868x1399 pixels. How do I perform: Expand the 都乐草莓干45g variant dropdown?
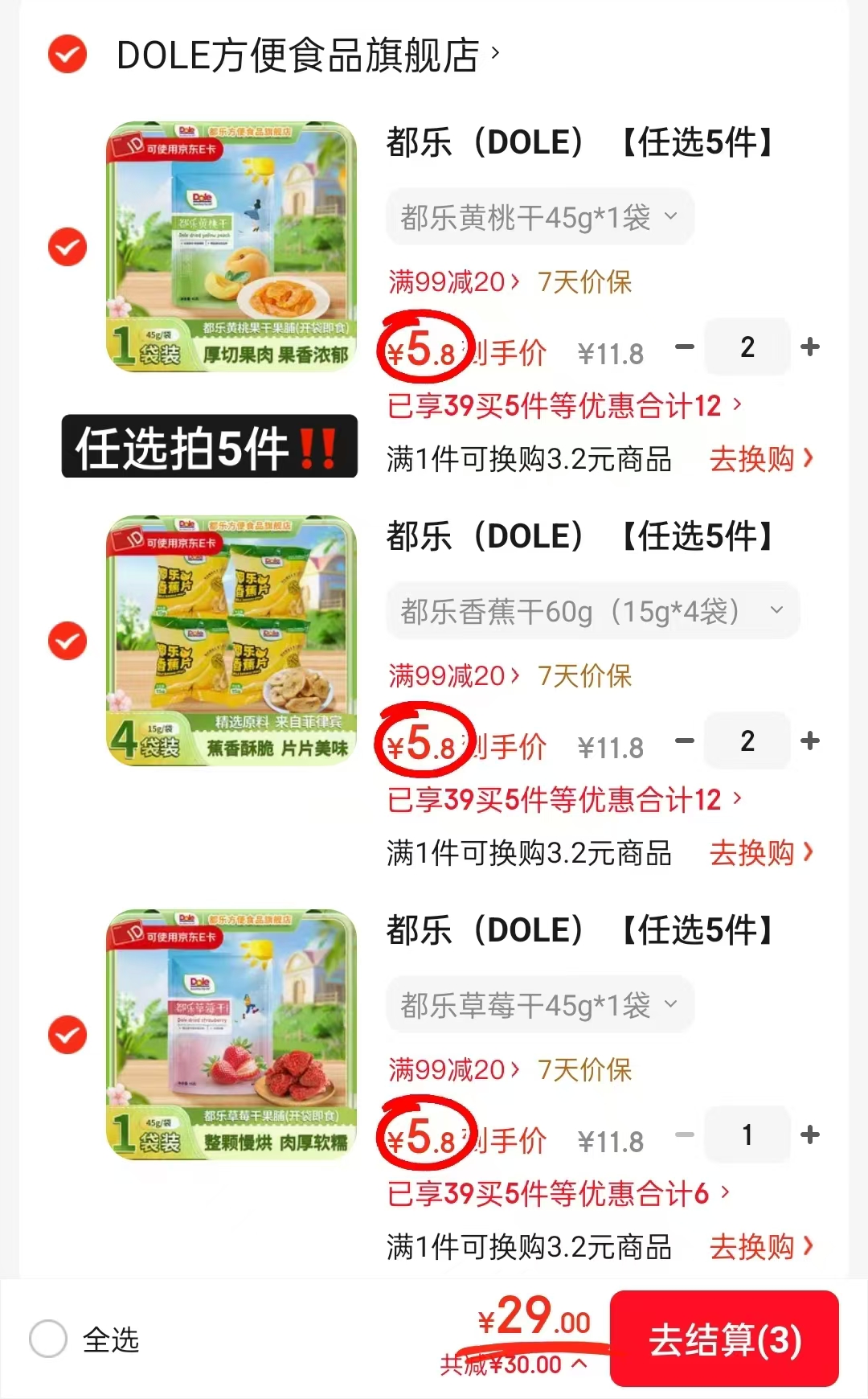click(x=670, y=1004)
